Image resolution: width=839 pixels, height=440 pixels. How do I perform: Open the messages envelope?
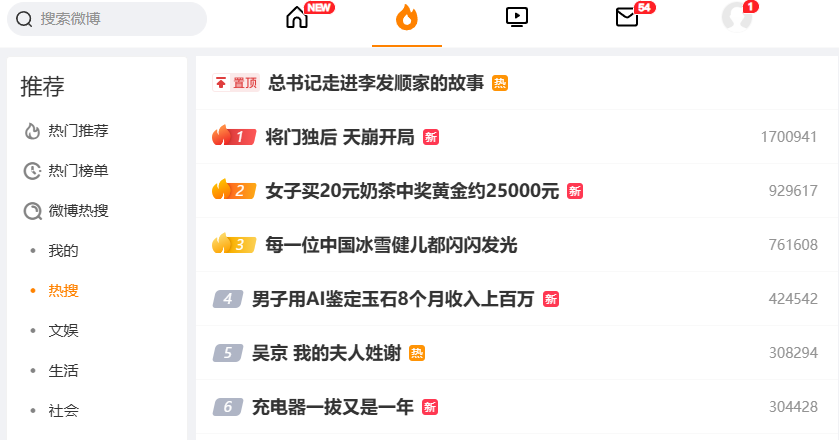pos(627,17)
